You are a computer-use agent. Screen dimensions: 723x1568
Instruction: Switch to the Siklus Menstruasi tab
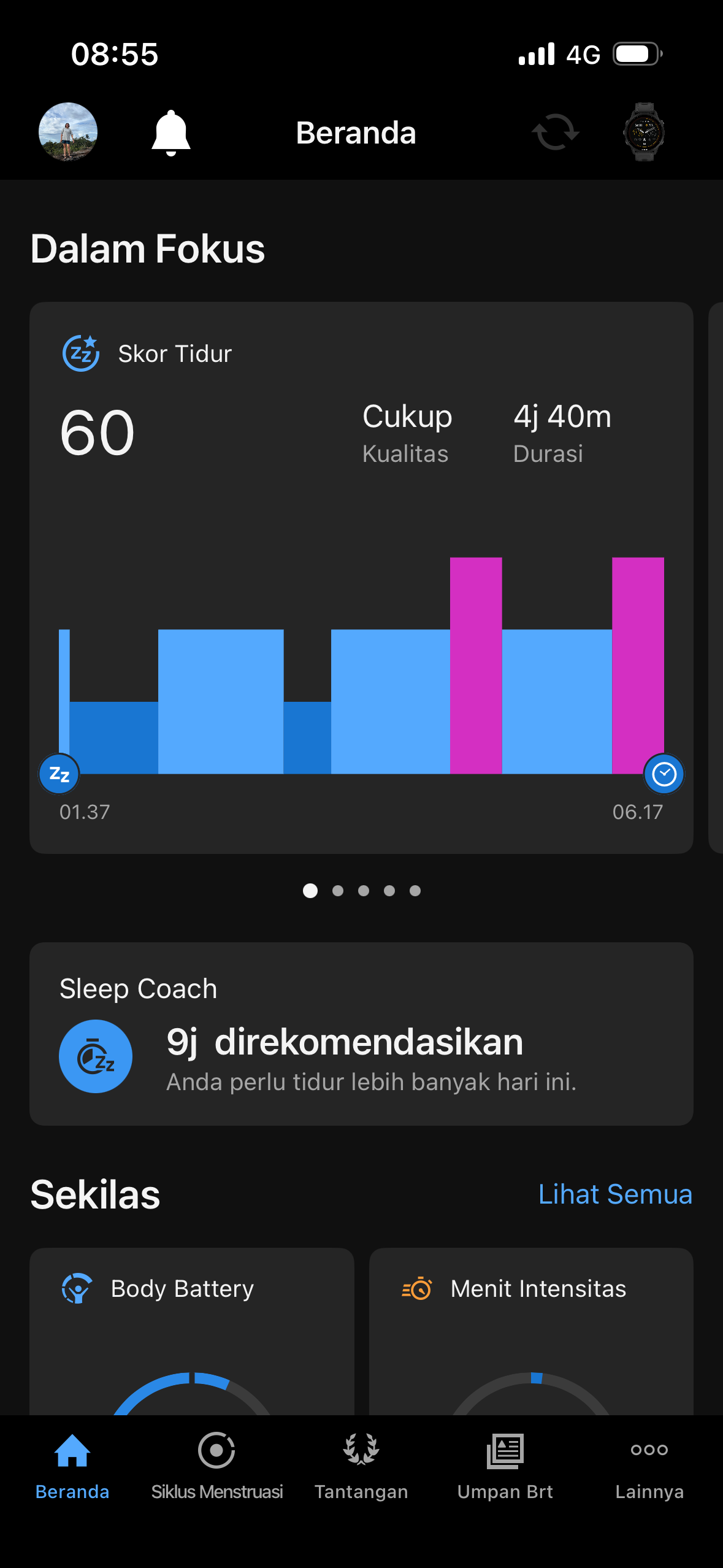(217, 1466)
